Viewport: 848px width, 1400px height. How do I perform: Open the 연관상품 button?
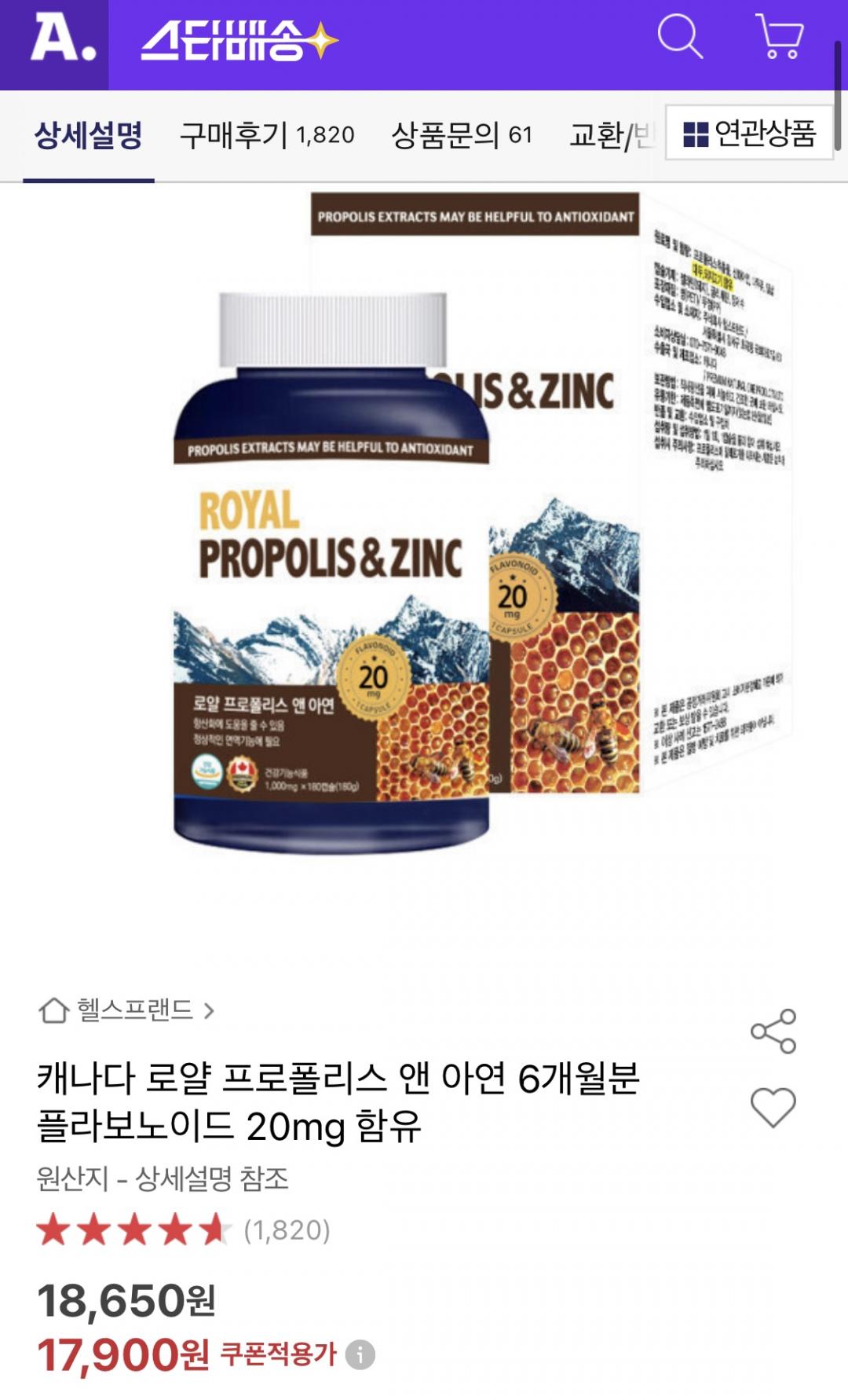click(749, 133)
